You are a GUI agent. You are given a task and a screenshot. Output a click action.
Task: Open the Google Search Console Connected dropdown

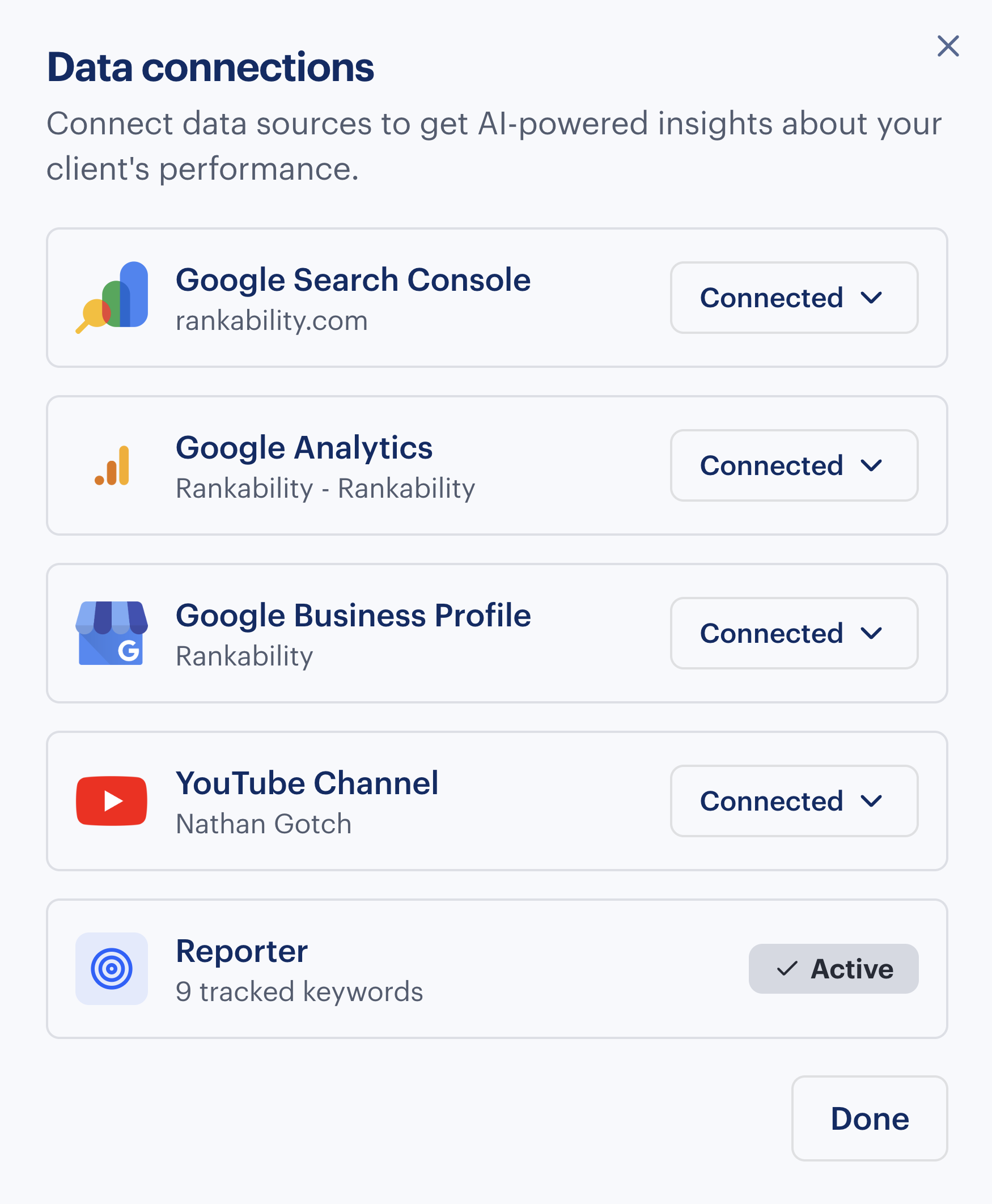pyautogui.click(x=794, y=298)
